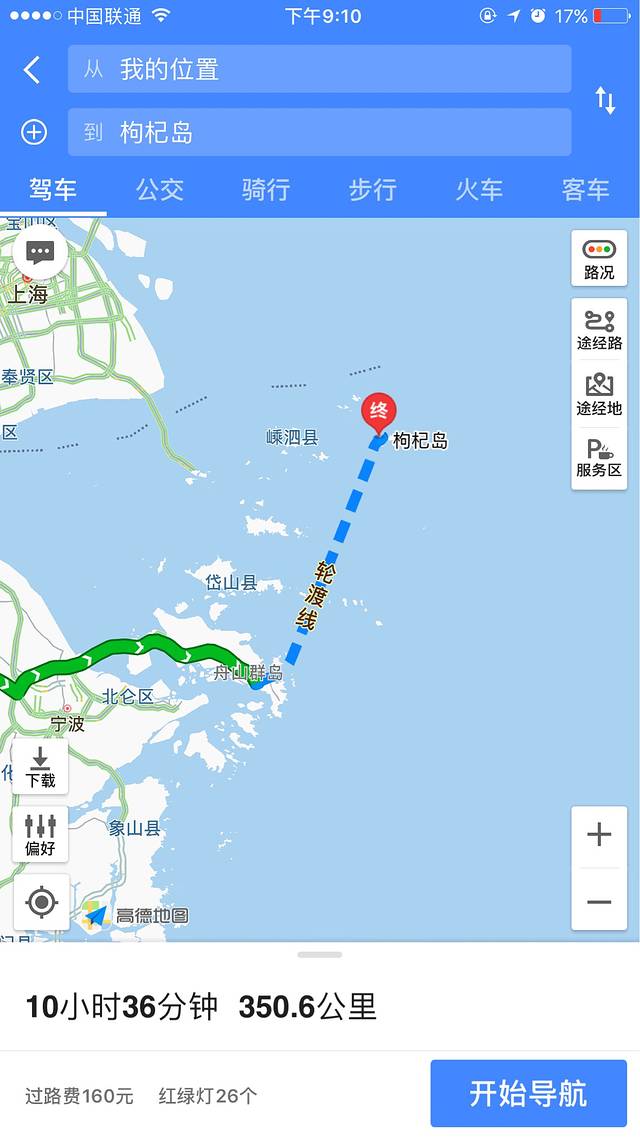Edit the starting point field 我的位置
Screen dimensions: 640x1137
coord(319,70)
